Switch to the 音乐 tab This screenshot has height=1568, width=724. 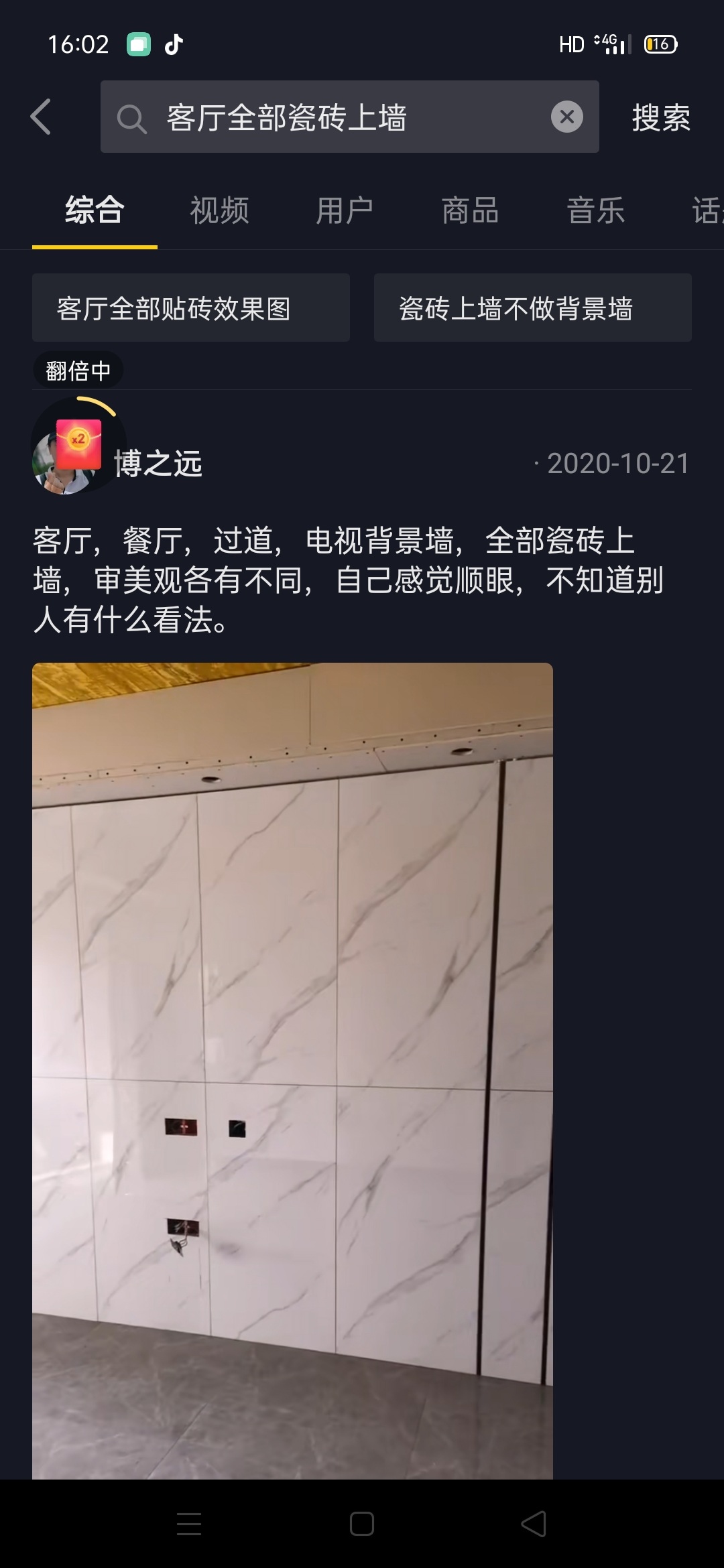(x=595, y=210)
